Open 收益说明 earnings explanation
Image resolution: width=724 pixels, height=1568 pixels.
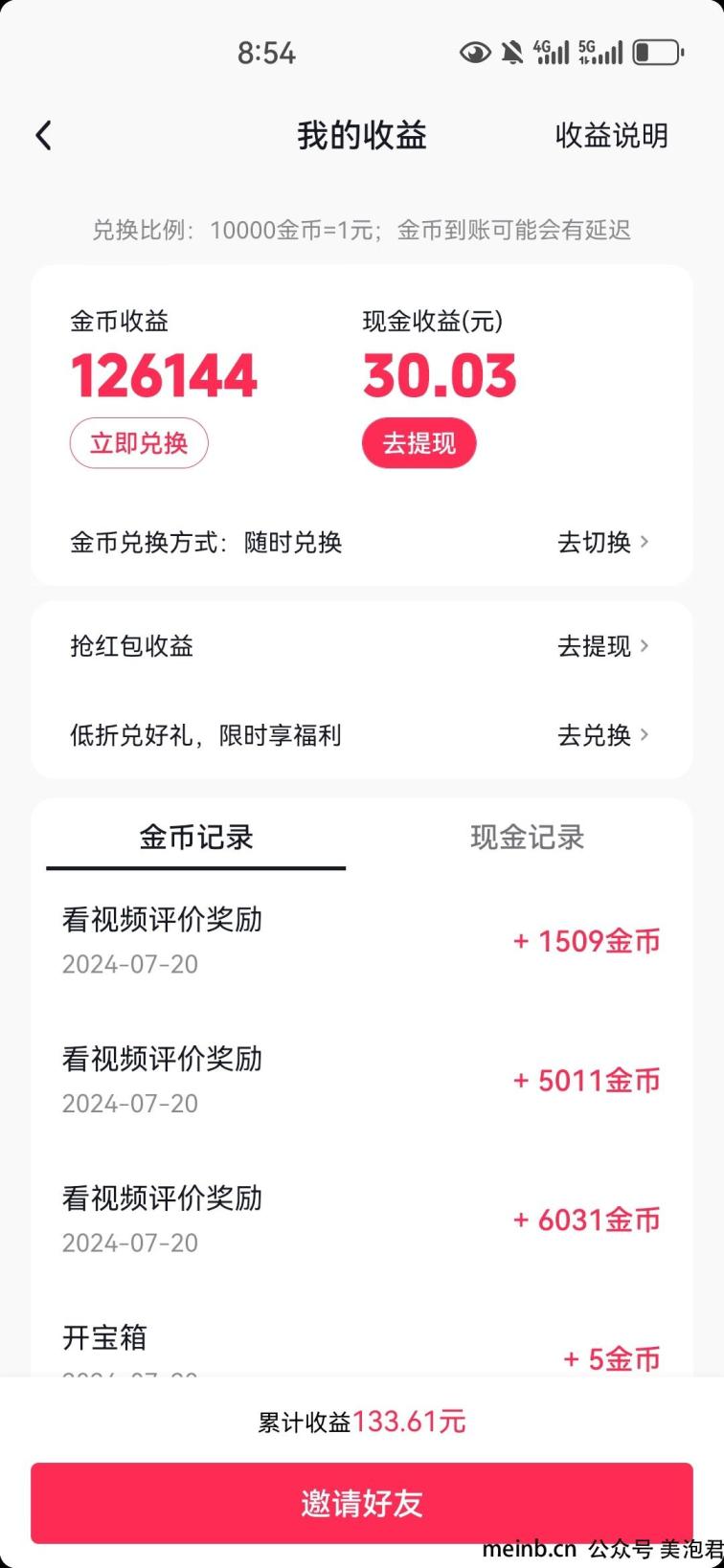611,136
